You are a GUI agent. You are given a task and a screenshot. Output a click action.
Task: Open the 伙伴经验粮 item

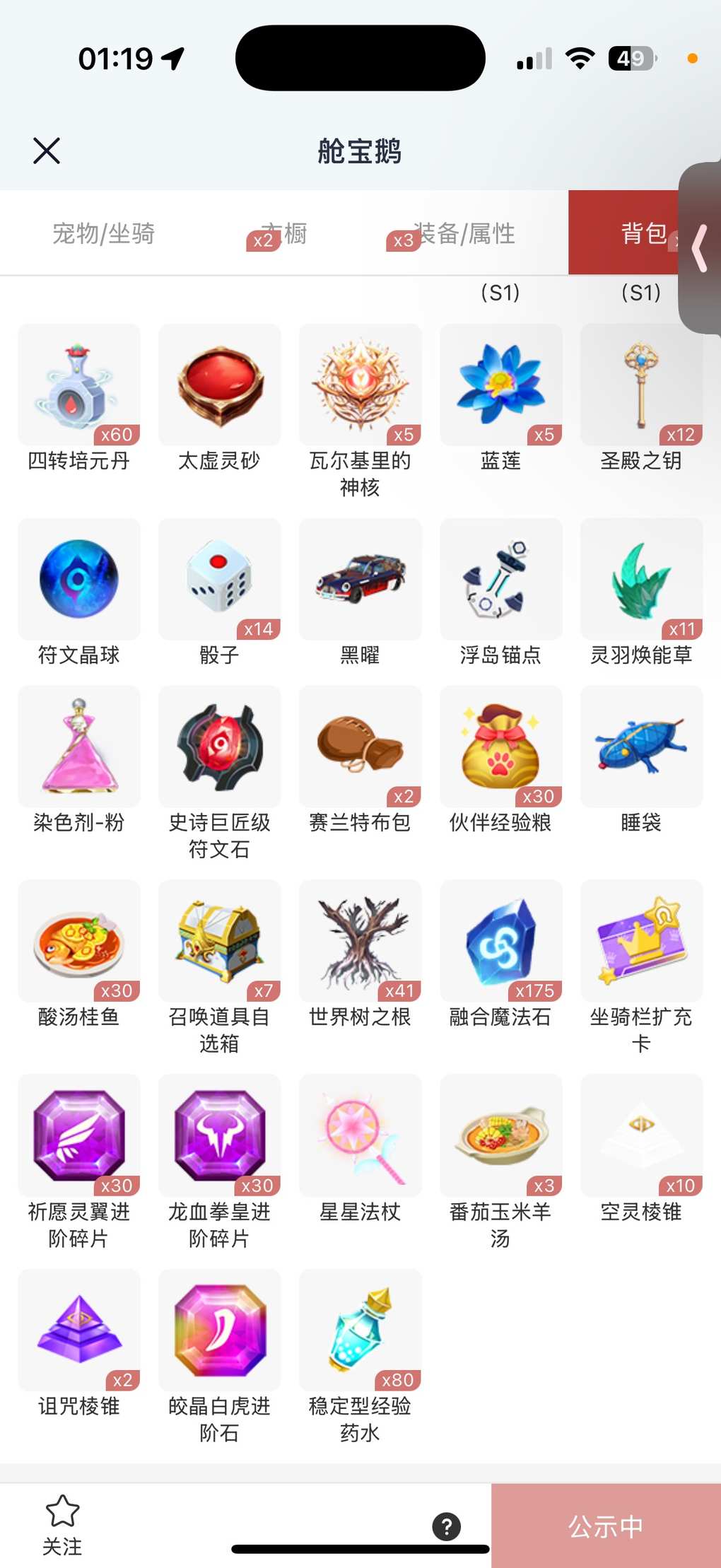coord(501,747)
